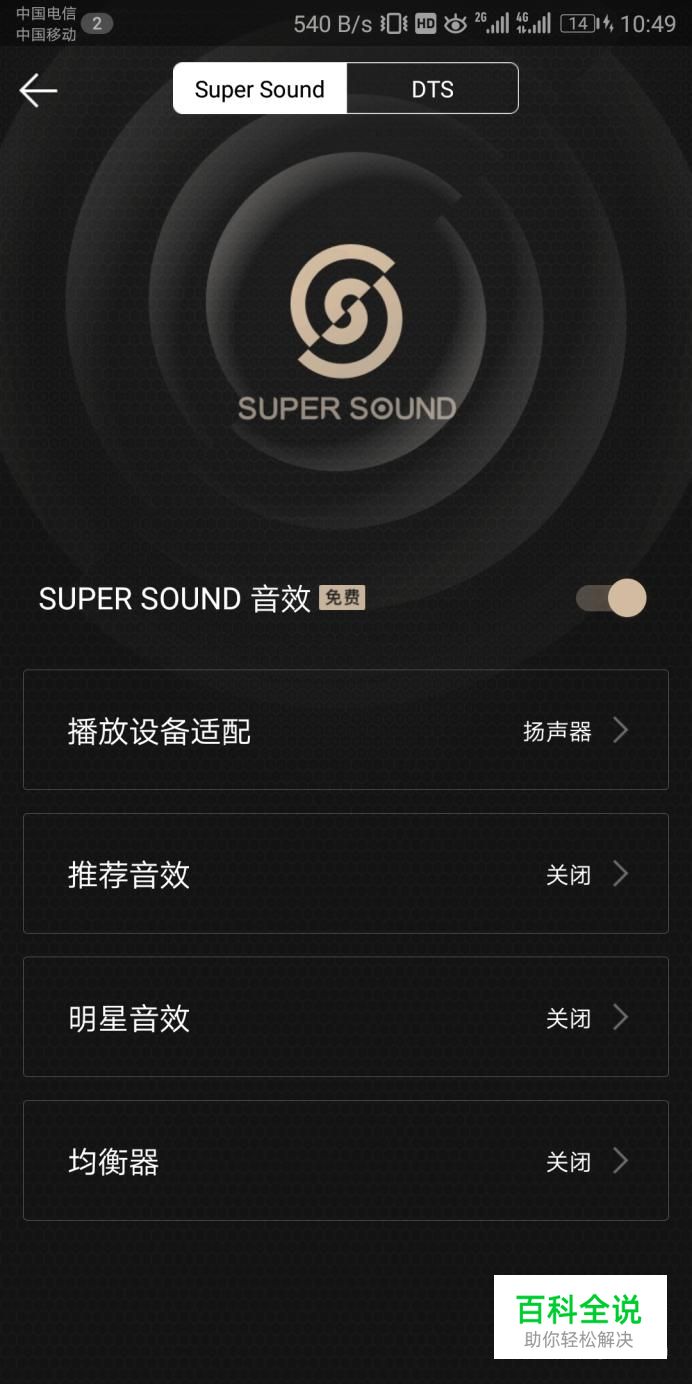Open the 推荐音效 row

click(x=346, y=874)
